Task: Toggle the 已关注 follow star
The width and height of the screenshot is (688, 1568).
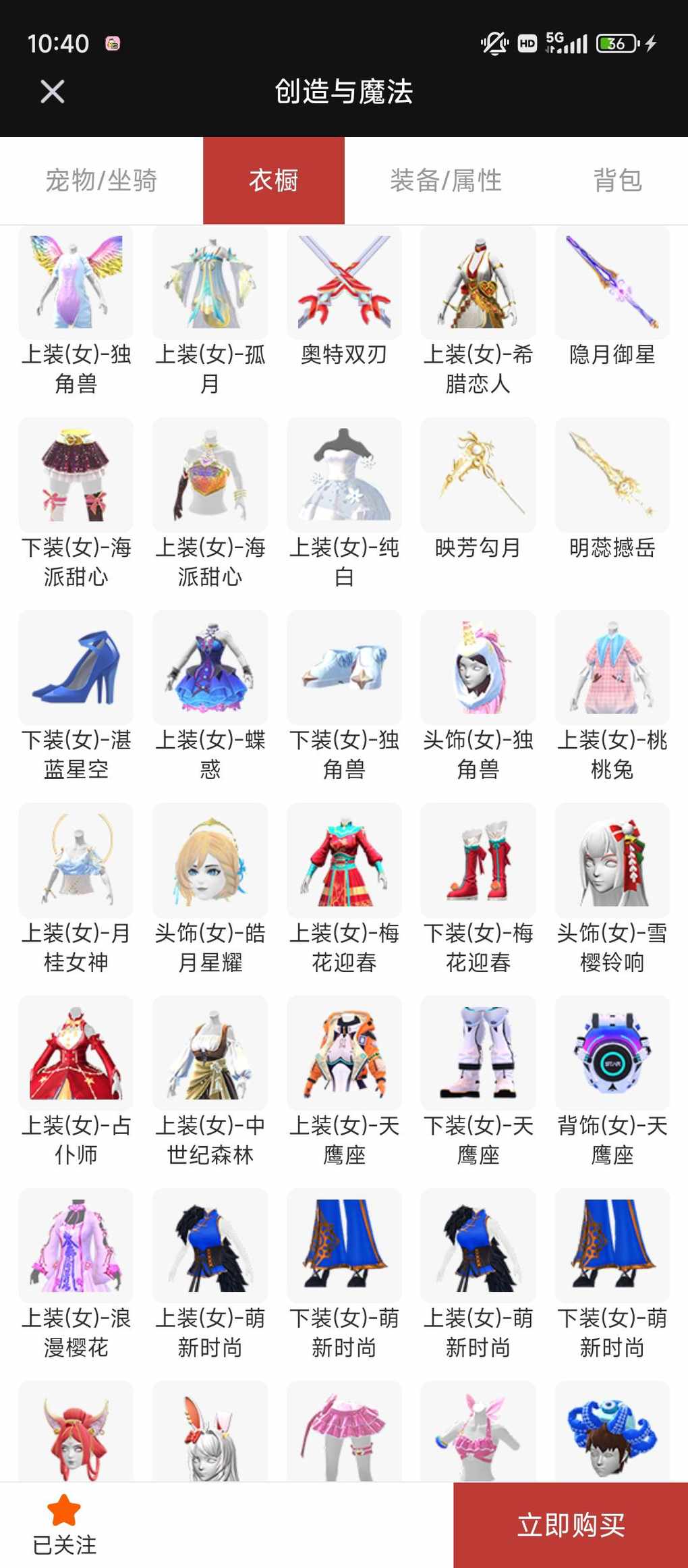Action: click(x=64, y=1524)
